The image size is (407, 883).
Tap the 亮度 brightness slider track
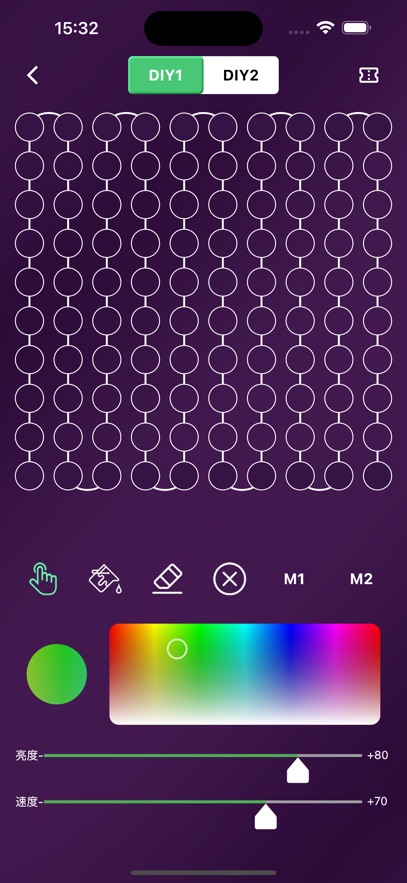[203, 756]
